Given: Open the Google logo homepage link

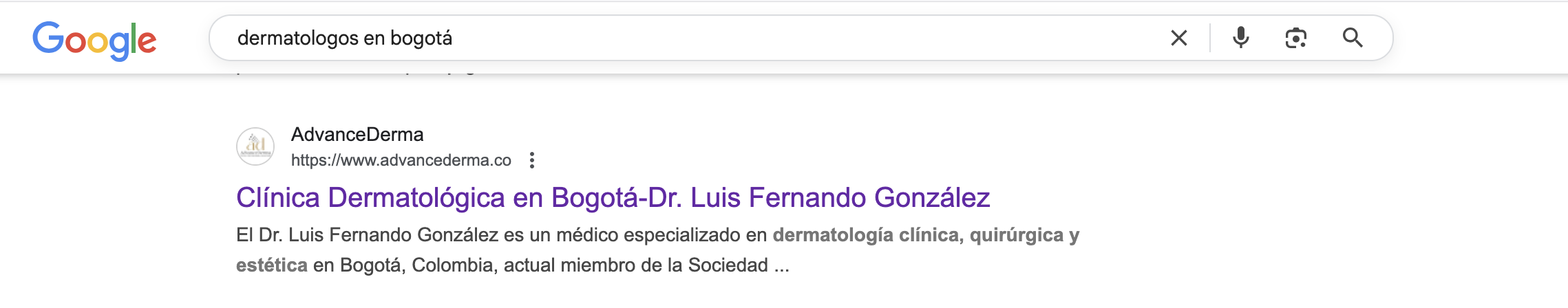Looking at the screenshot, I should point(94,40).
